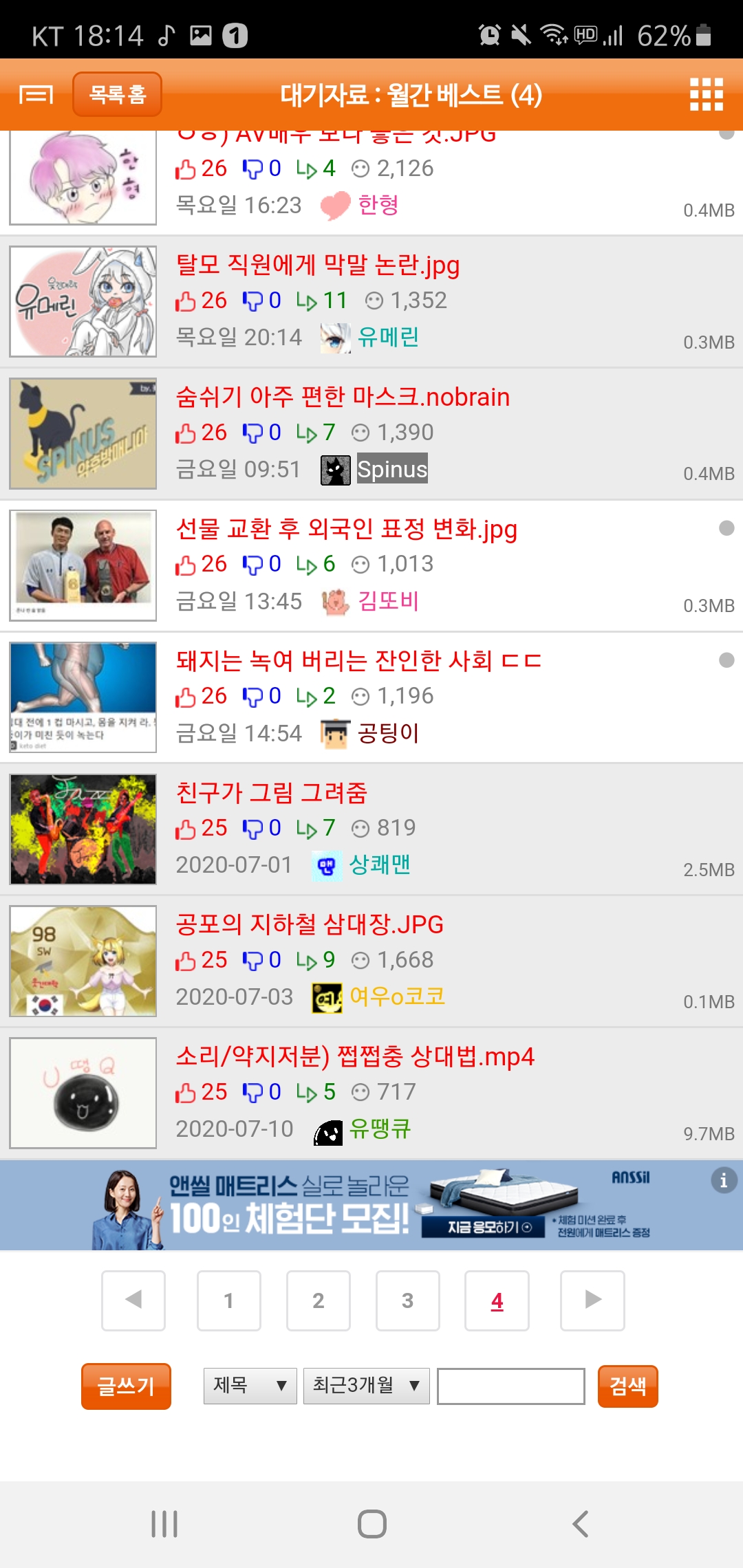Screen dimensions: 743x1568
Task: Go to page 3
Action: click(407, 1300)
